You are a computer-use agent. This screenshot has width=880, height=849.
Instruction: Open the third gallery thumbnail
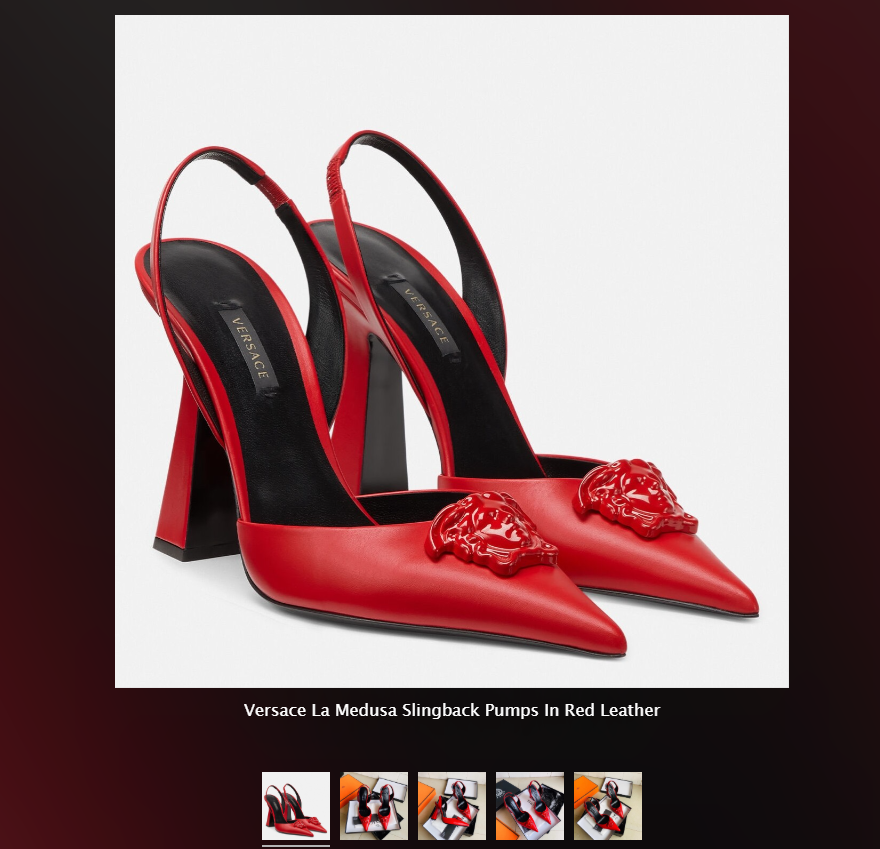[x=452, y=806]
